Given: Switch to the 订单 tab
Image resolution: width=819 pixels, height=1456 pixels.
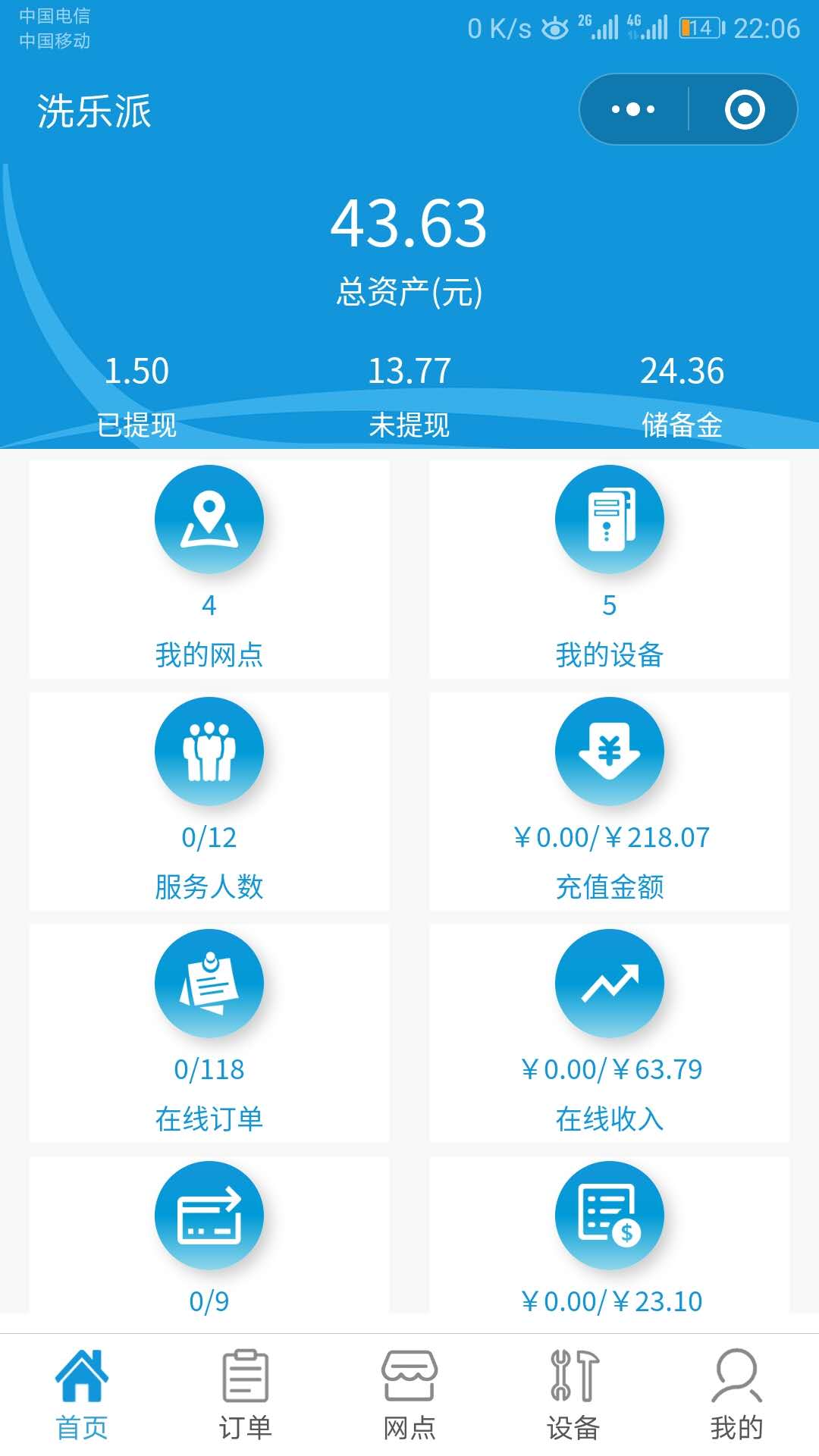Looking at the screenshot, I should 246,1394.
